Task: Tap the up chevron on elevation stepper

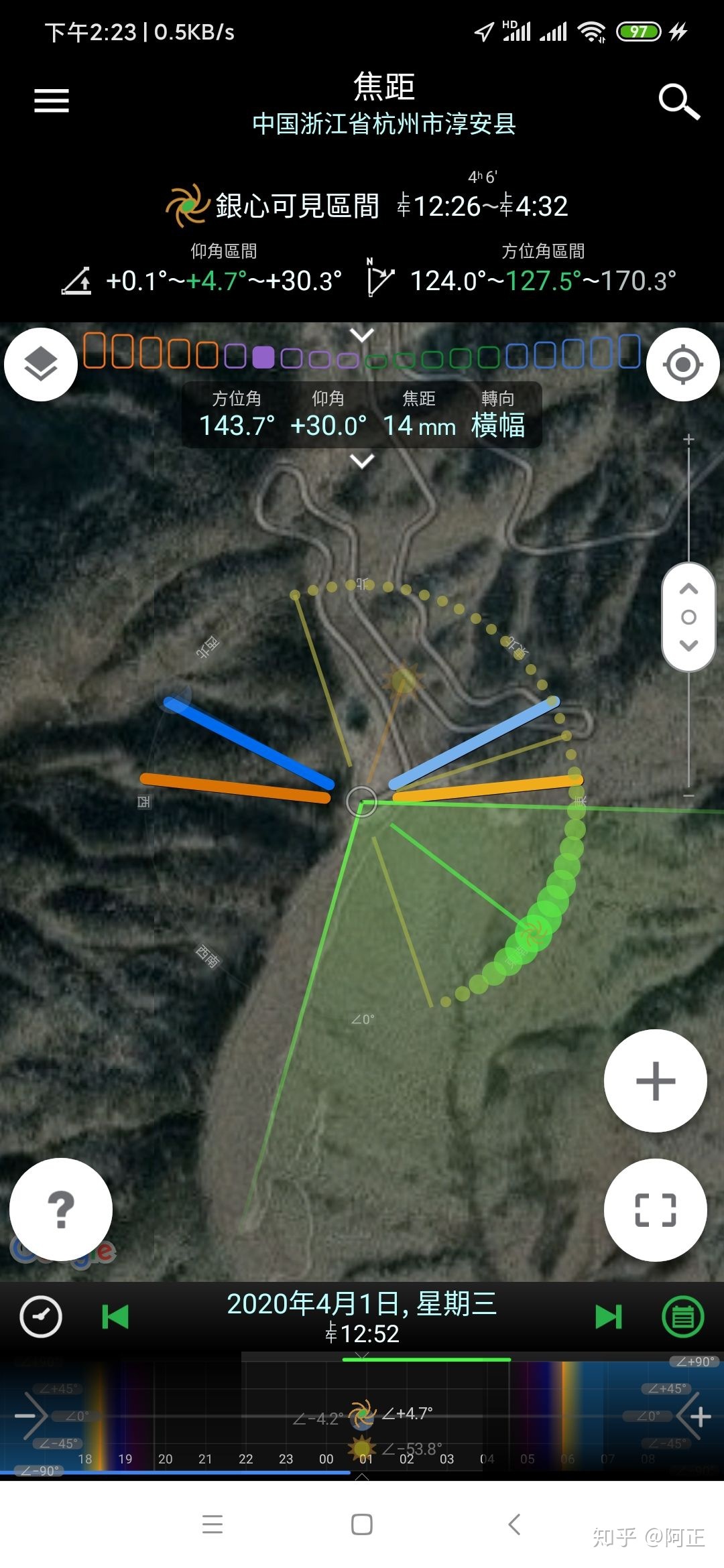Action: click(x=688, y=589)
